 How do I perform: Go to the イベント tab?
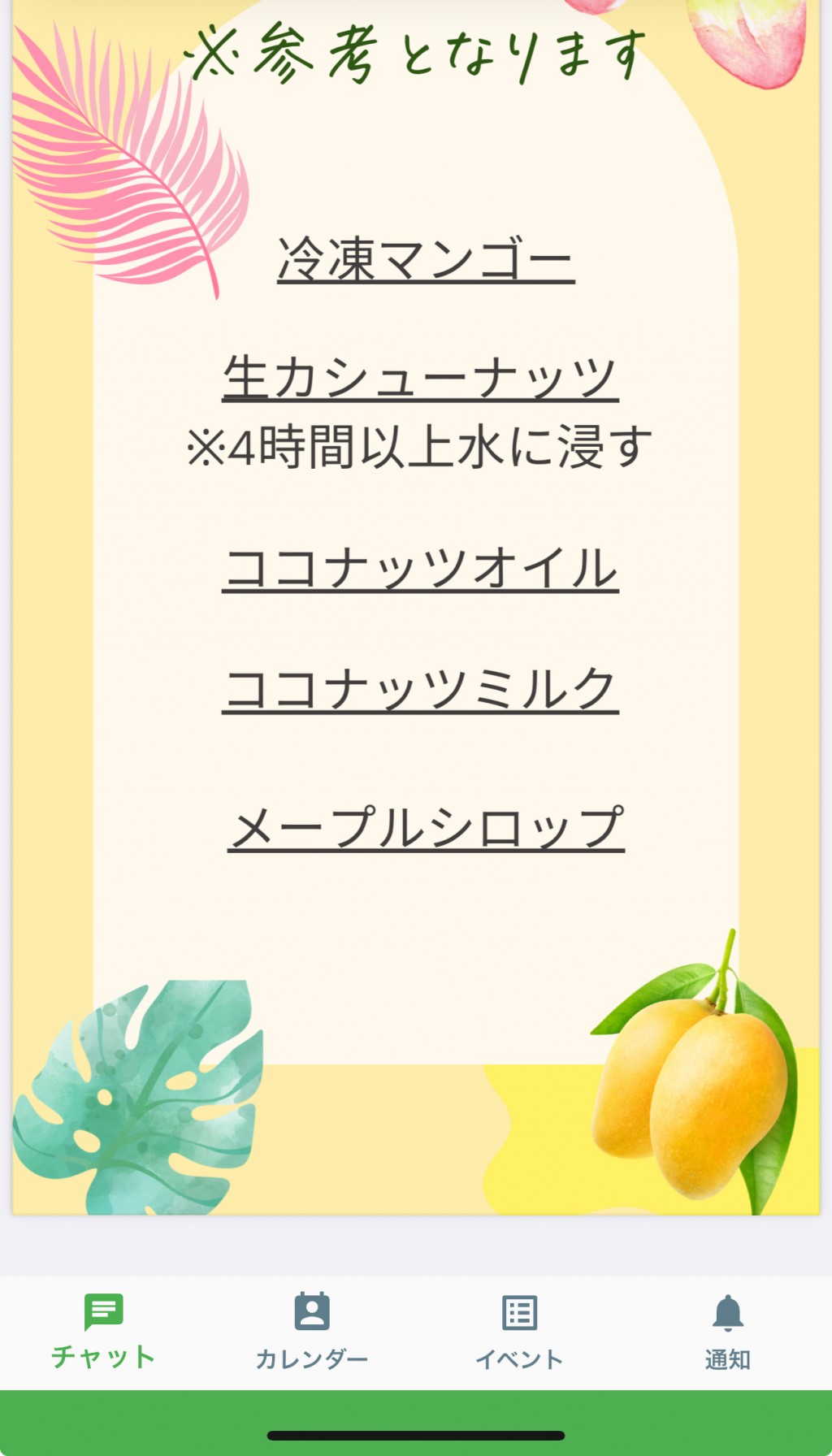coord(519,1332)
